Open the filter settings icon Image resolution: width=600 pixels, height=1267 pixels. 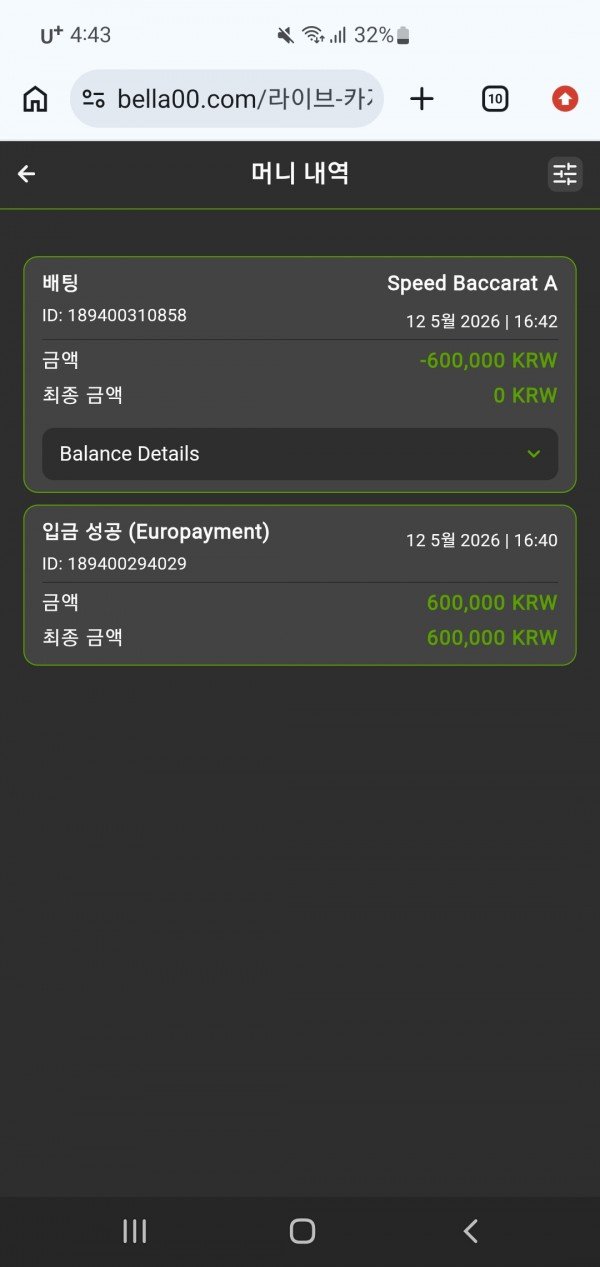[565, 174]
